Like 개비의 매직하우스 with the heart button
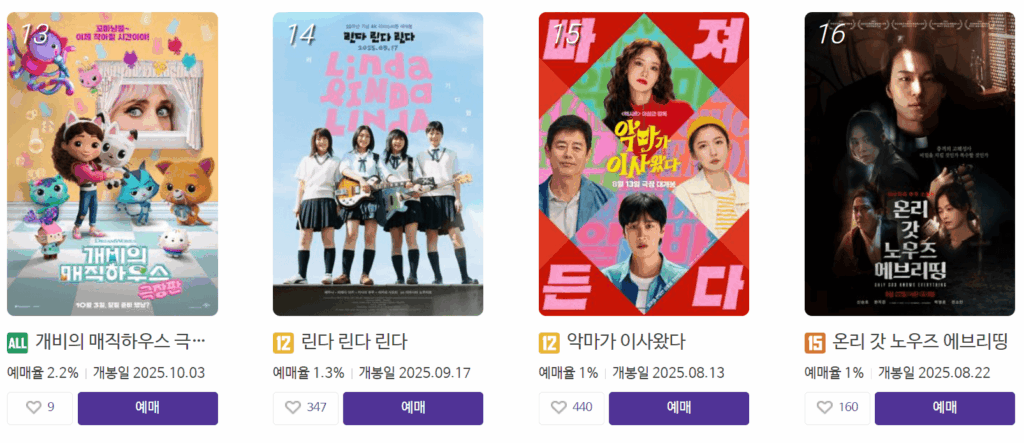1024x443 pixels. 38,407
